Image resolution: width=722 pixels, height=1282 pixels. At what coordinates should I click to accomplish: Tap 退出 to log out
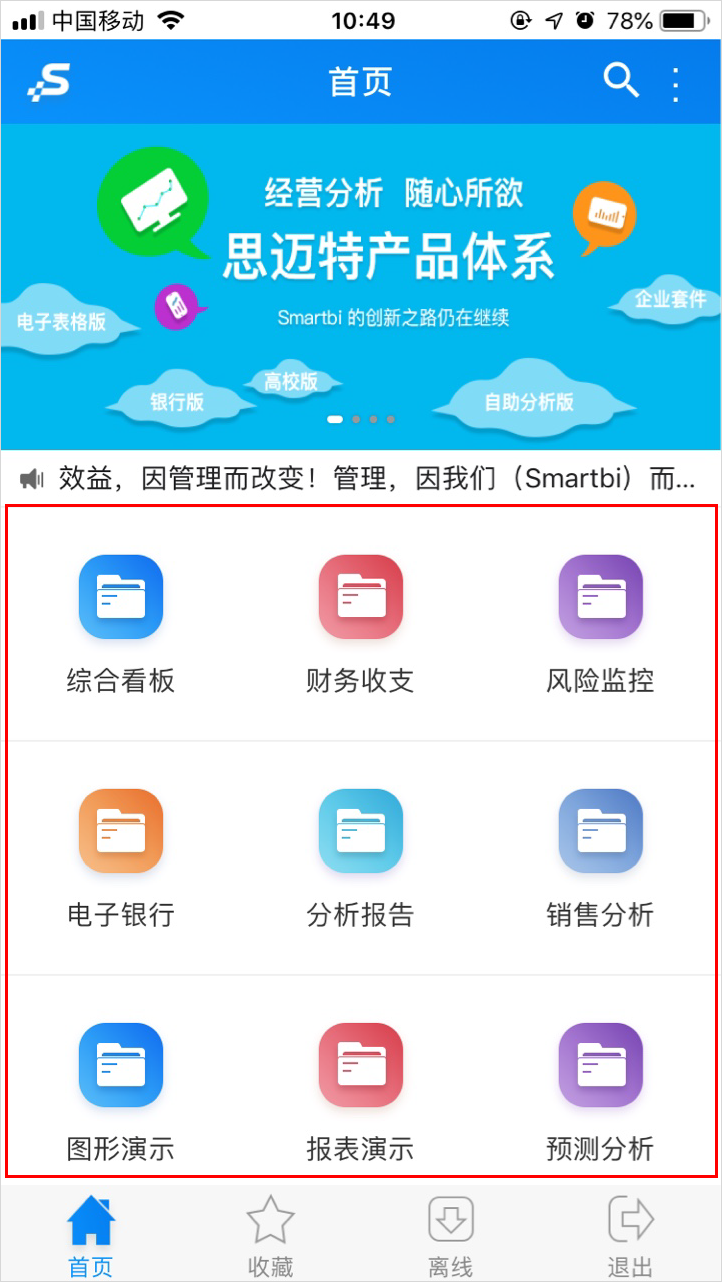point(631,1236)
